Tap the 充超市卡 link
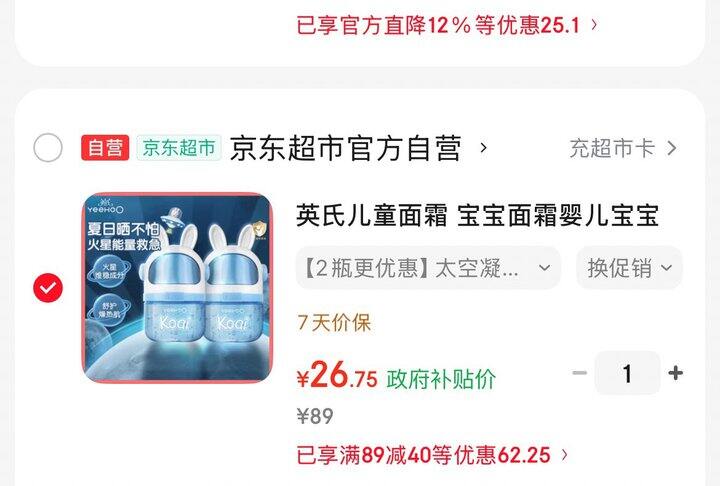The height and width of the screenshot is (486, 720). (622, 148)
